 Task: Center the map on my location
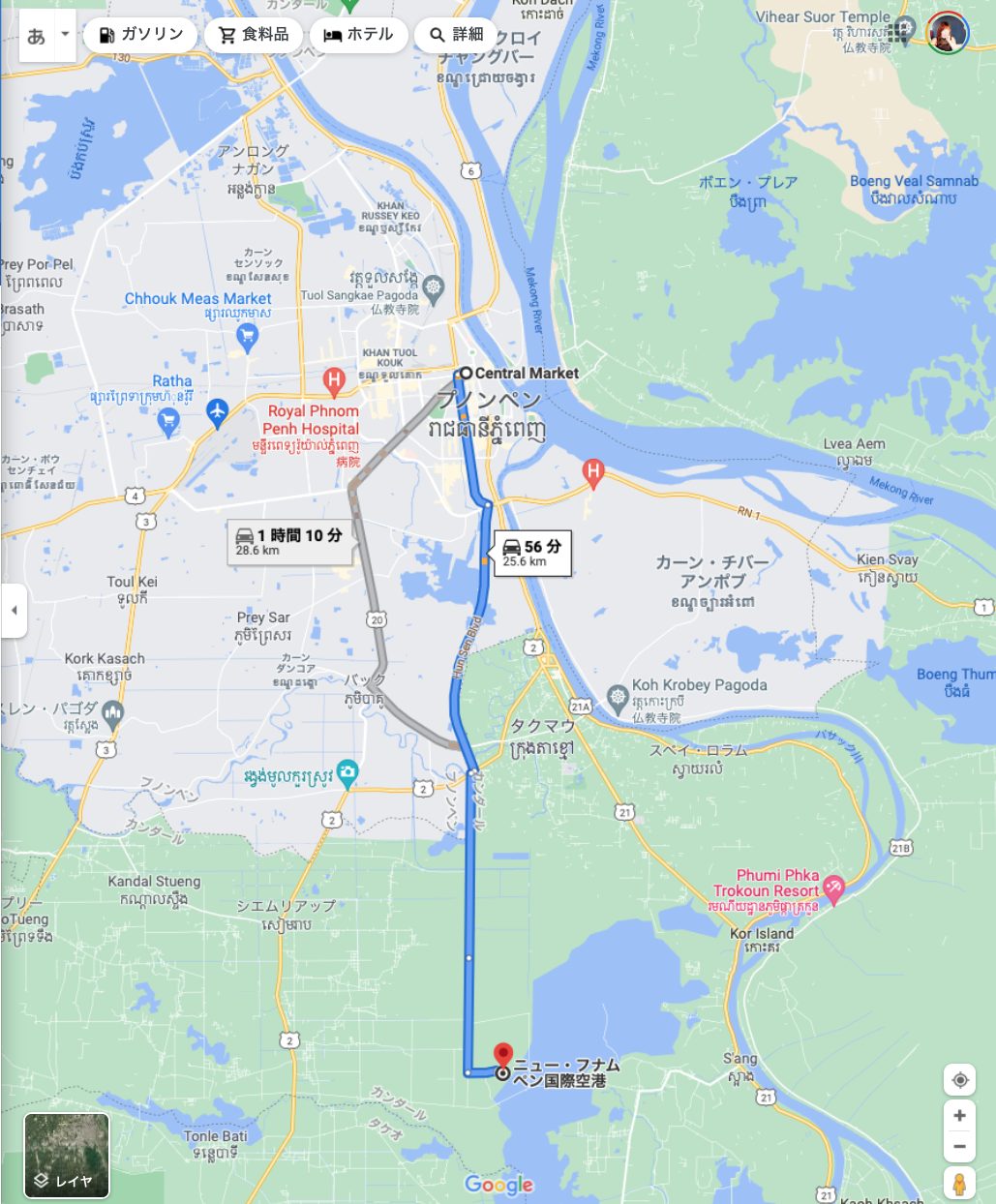pyautogui.click(x=959, y=1080)
